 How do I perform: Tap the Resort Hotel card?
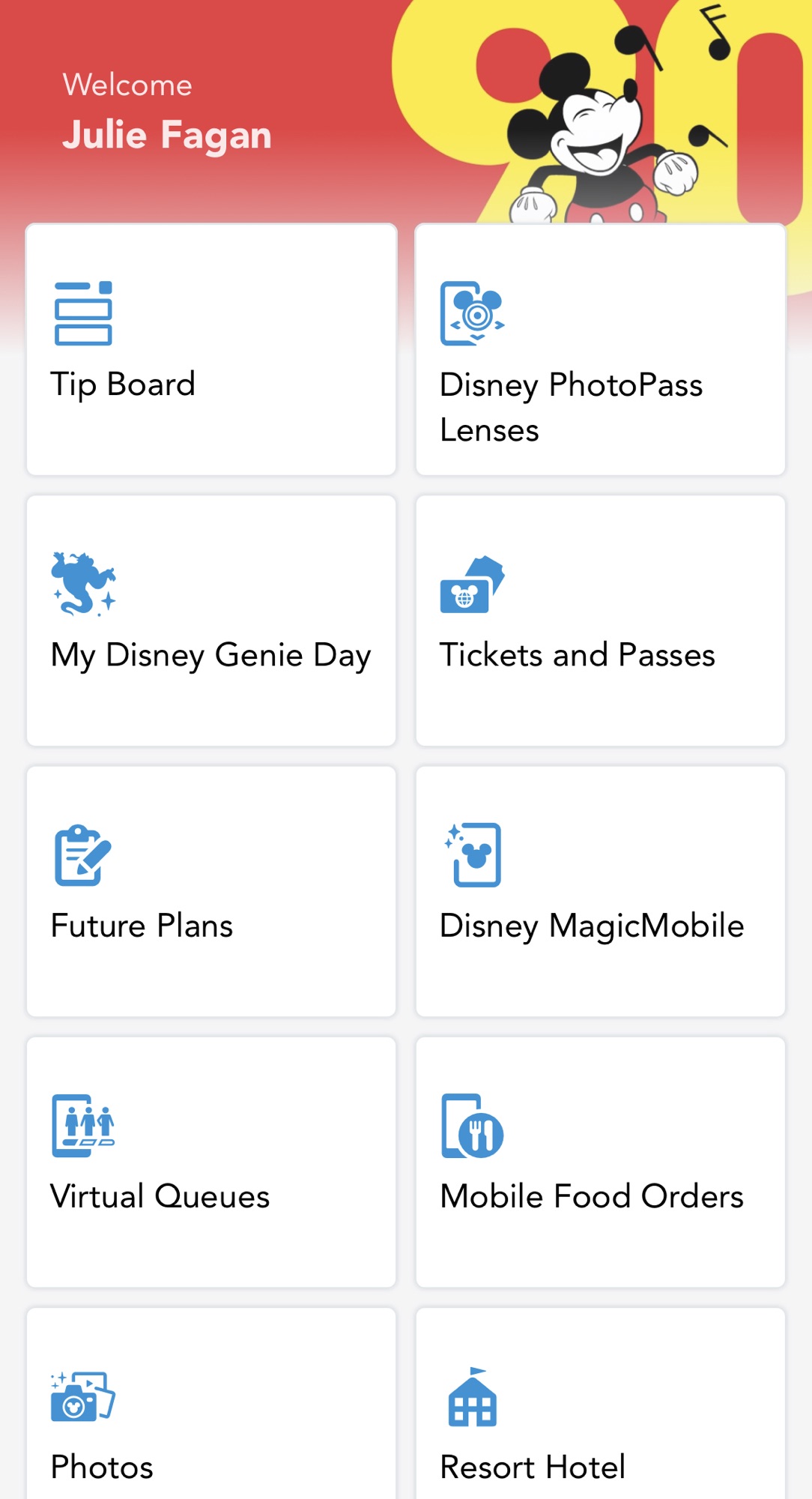(601, 1404)
